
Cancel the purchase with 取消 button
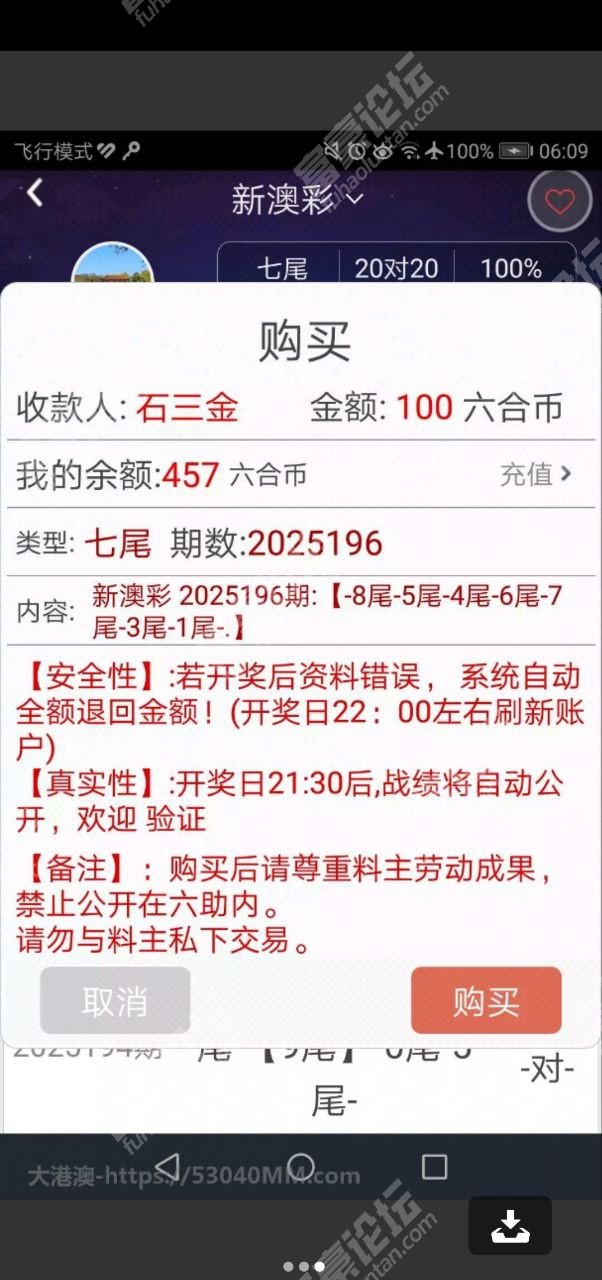(115, 1001)
